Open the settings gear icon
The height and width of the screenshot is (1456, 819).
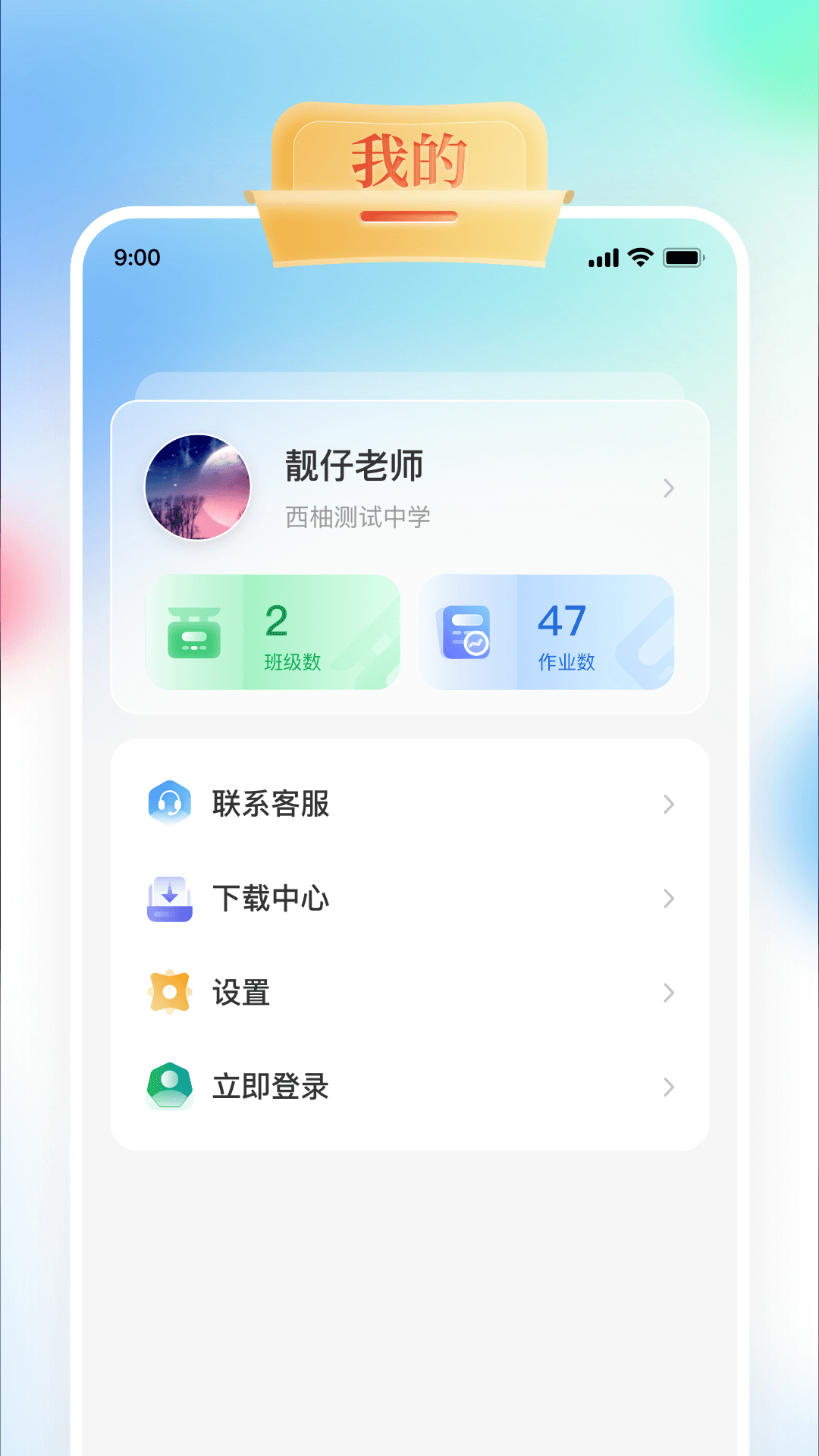click(x=168, y=993)
